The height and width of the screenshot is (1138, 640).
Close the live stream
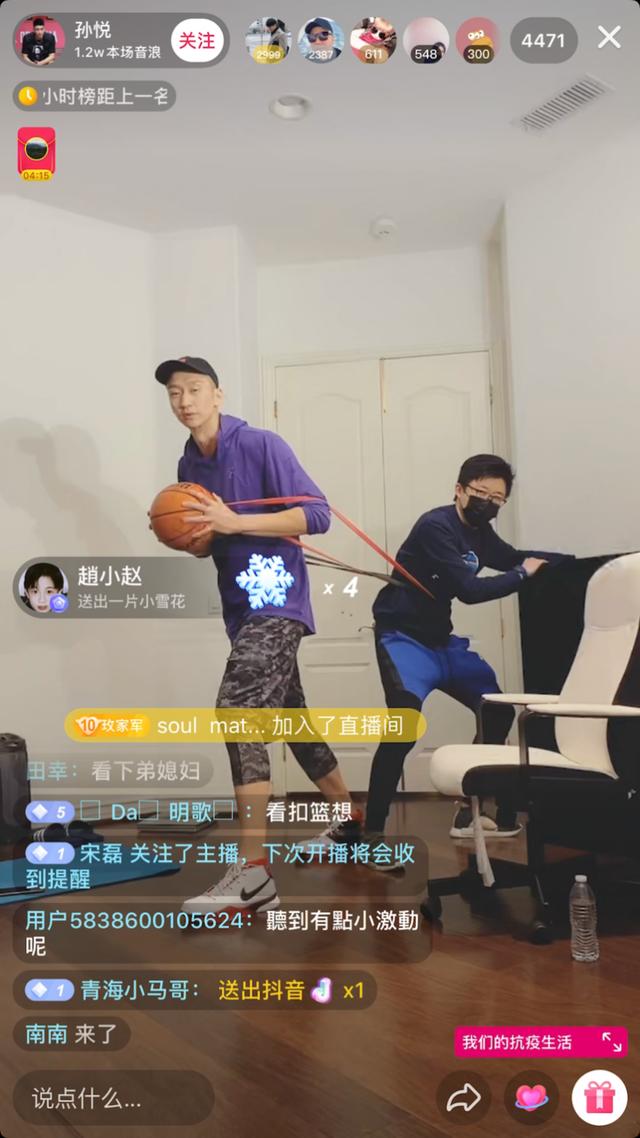pos(609,39)
